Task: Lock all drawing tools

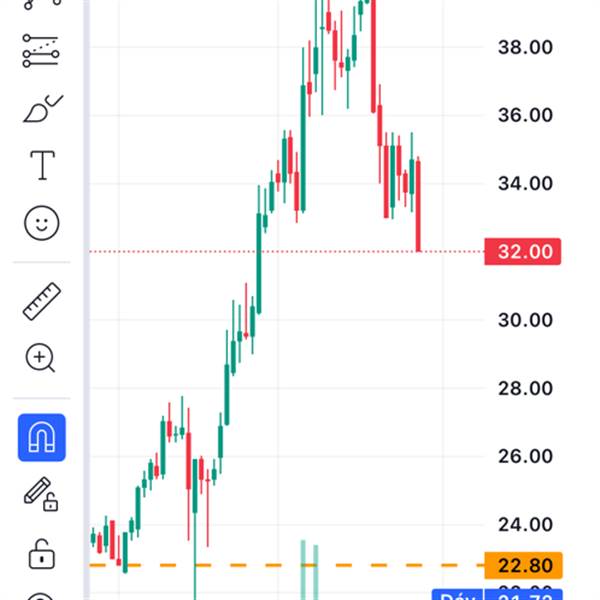Action: (42, 554)
